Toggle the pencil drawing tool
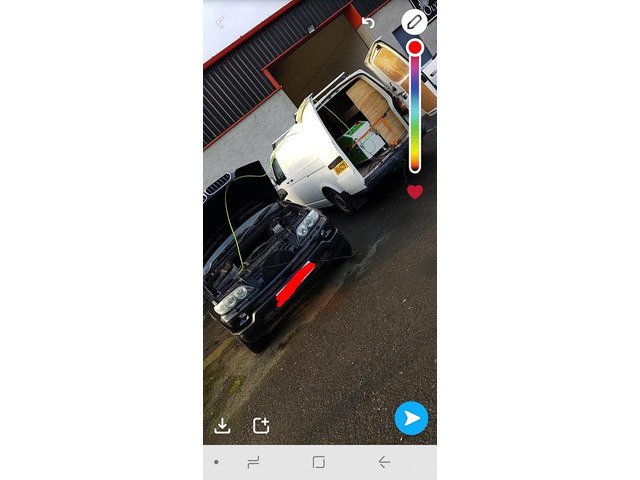Screen dimensions: 640x480 tap(414, 22)
